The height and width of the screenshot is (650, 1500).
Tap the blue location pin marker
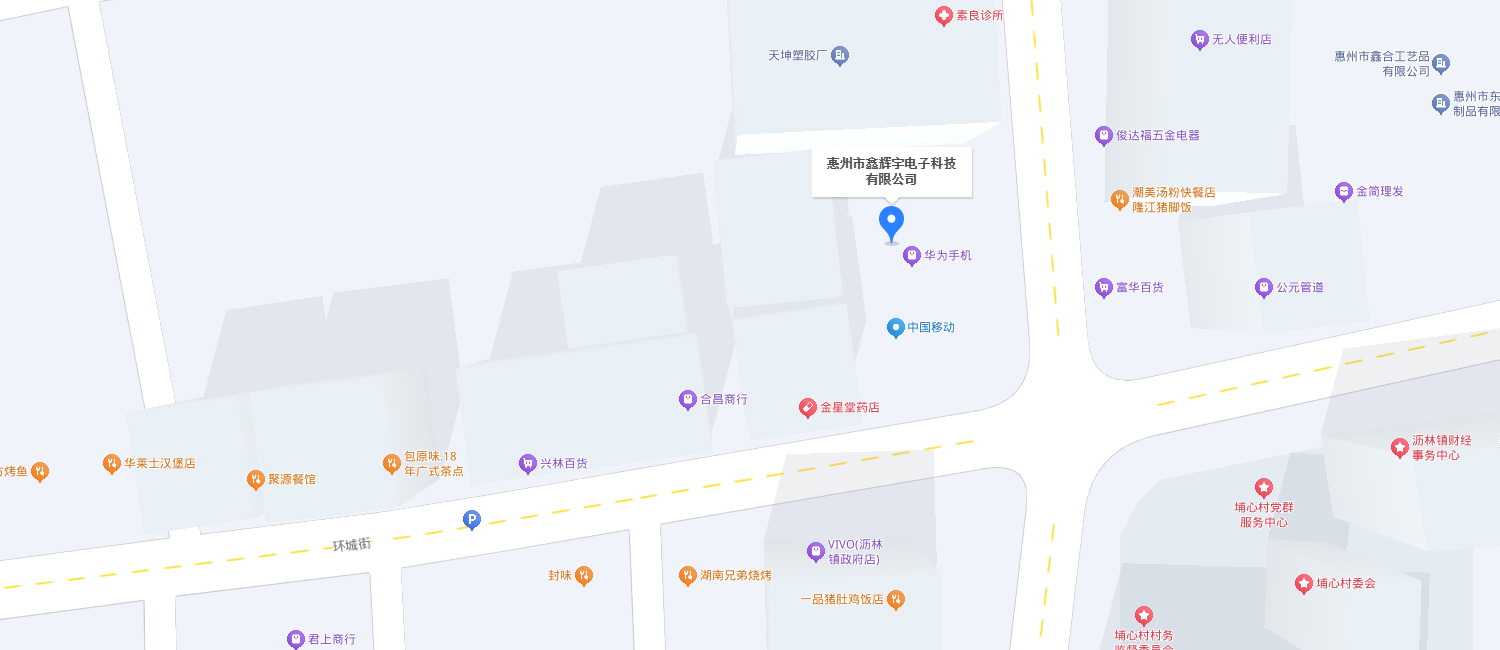tap(891, 223)
